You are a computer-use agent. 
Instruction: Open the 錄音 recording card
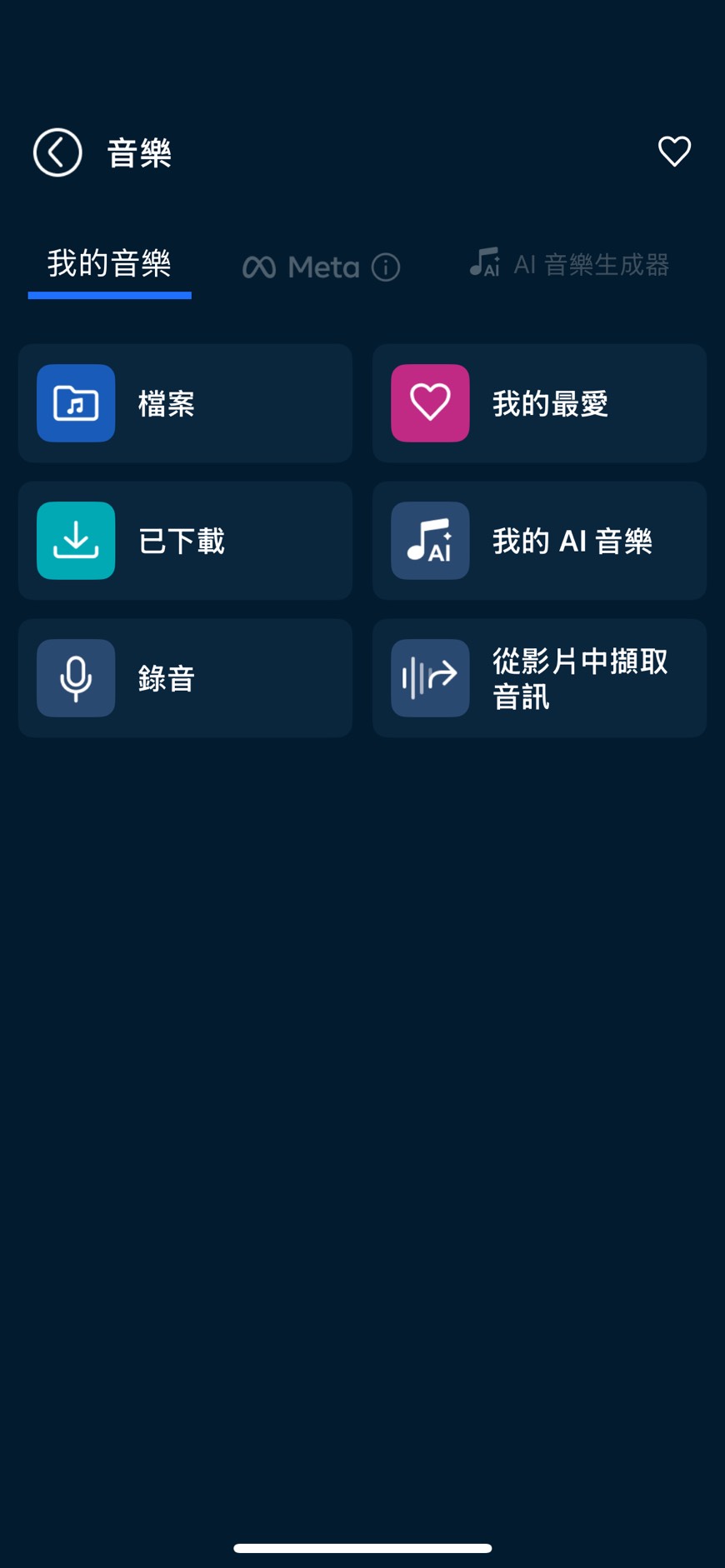pos(185,677)
